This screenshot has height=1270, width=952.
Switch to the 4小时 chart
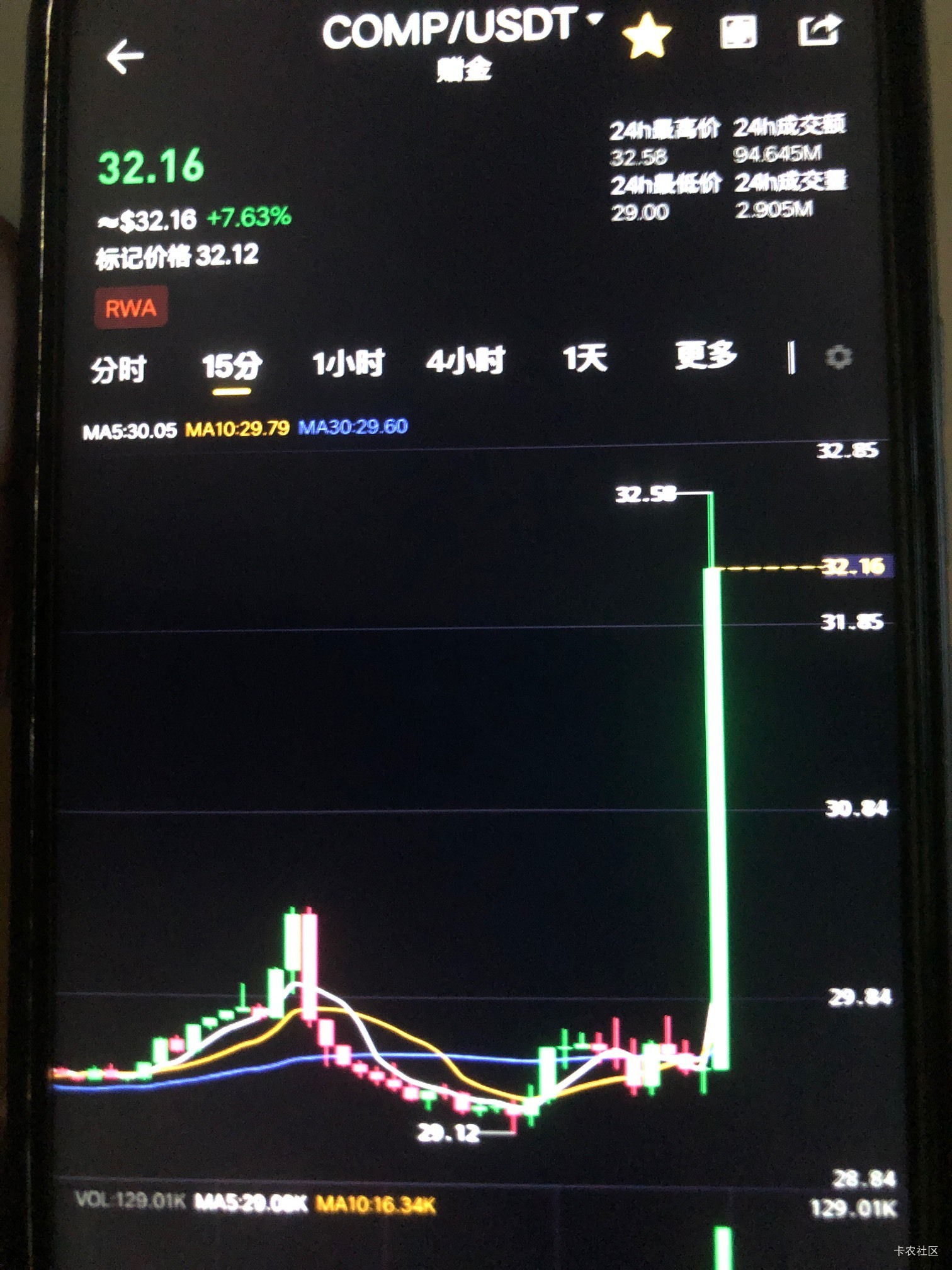[x=465, y=361]
